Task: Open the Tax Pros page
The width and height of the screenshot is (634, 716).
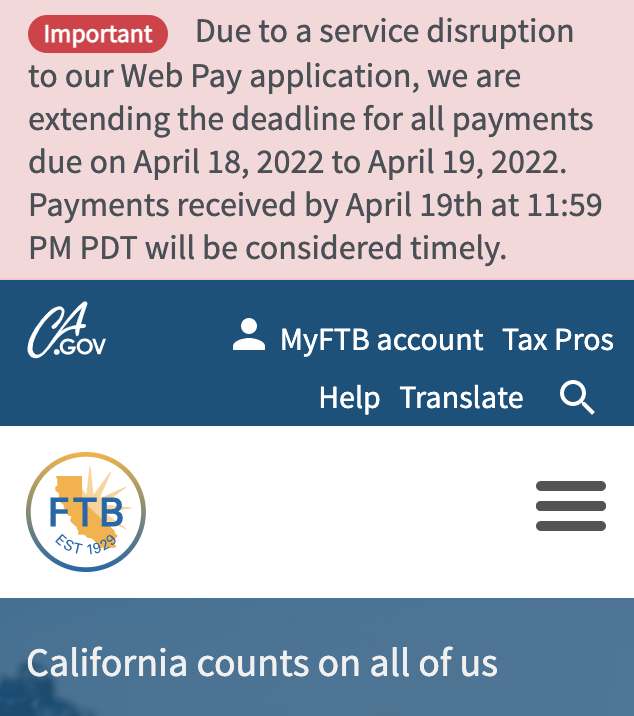Action: pos(557,339)
